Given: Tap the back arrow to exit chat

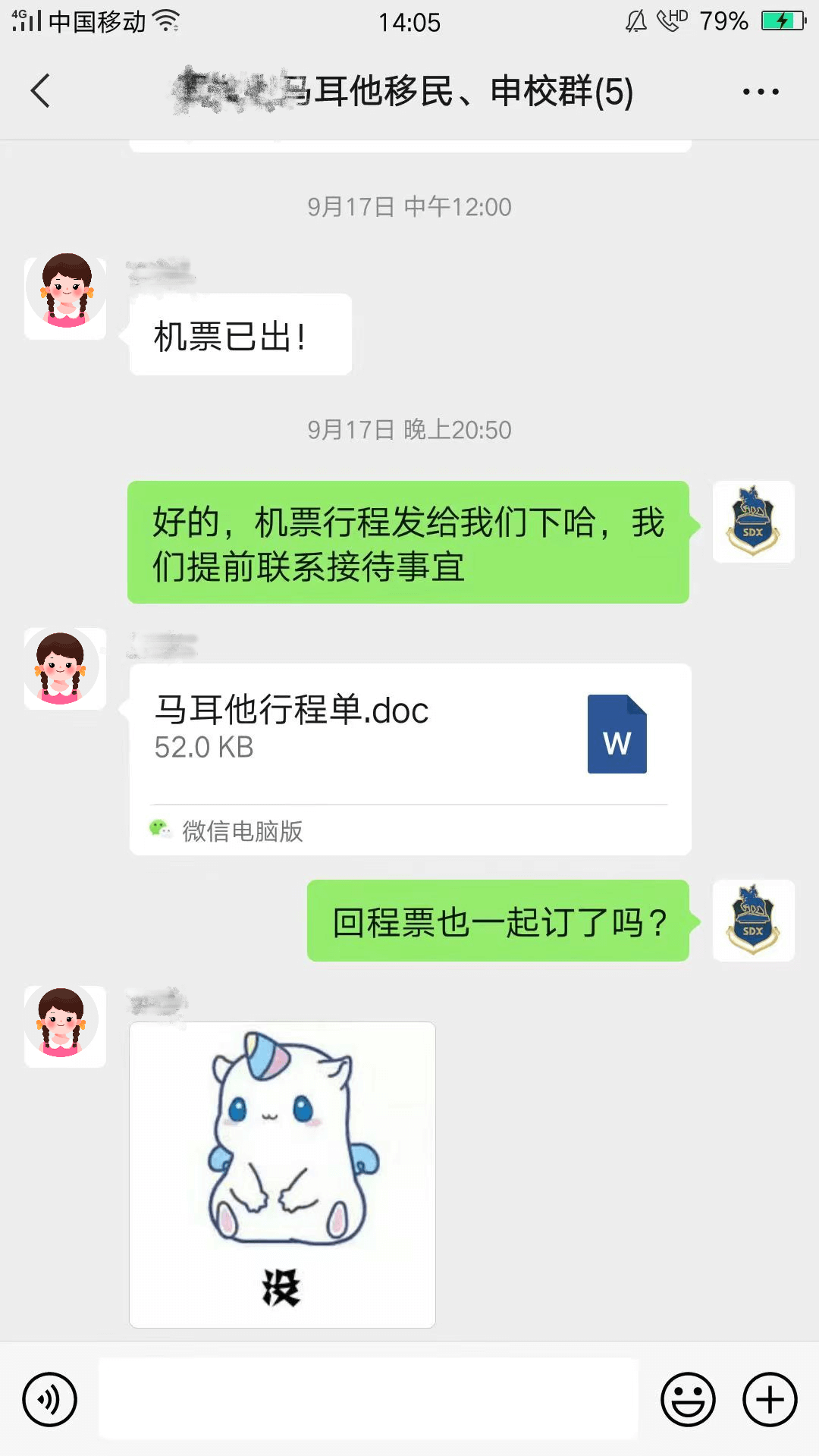Looking at the screenshot, I should (39, 90).
